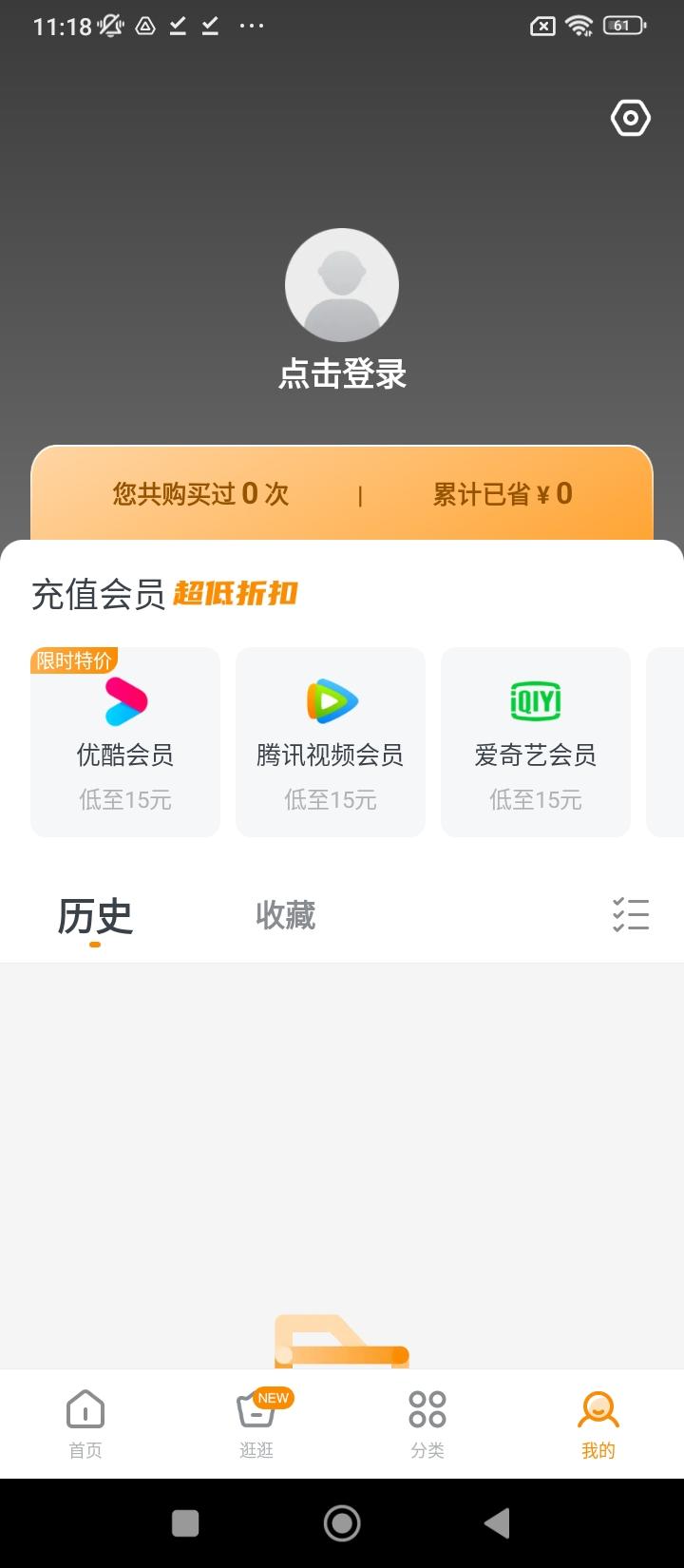Open the settings gear icon
Image resolution: width=684 pixels, height=1568 pixels.
(x=629, y=118)
